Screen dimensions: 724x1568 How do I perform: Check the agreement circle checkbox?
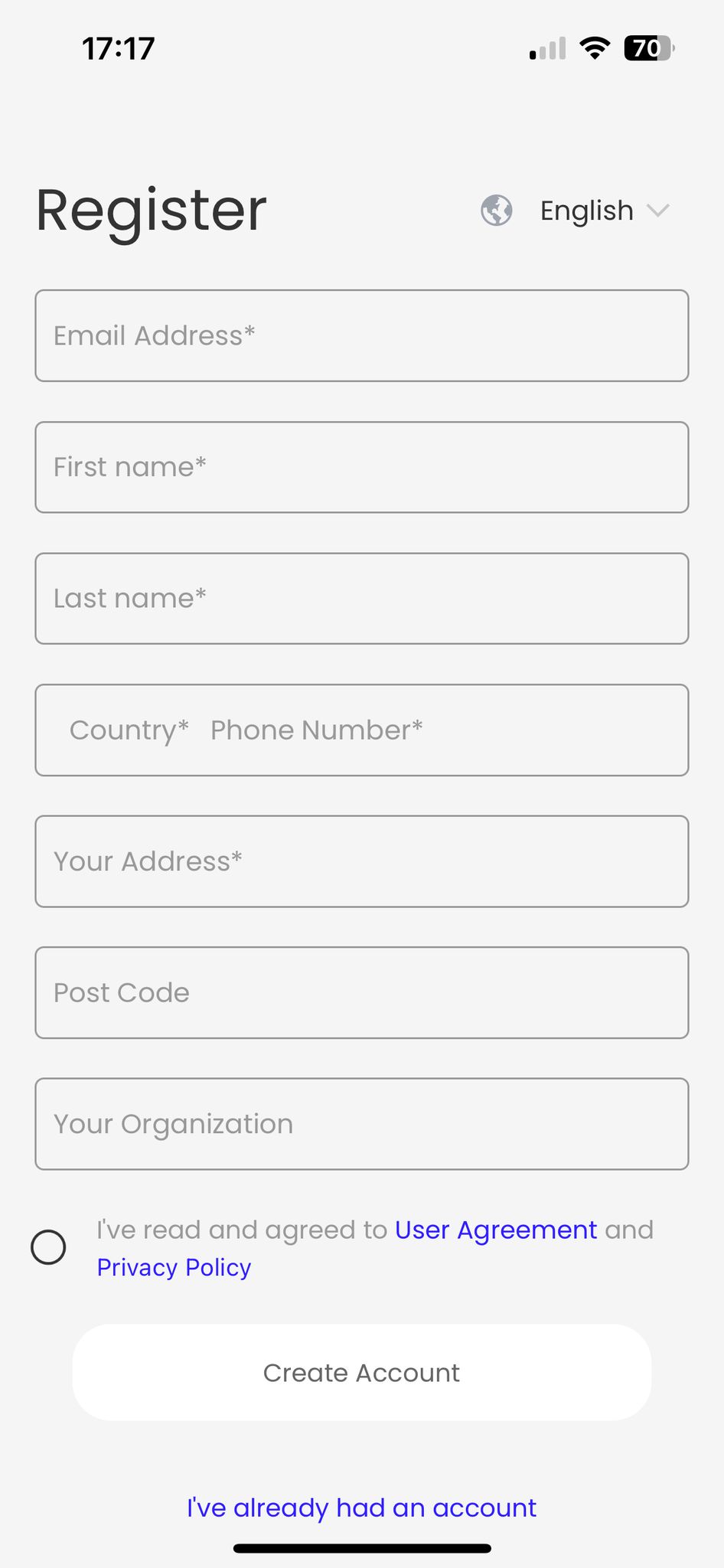48,1247
